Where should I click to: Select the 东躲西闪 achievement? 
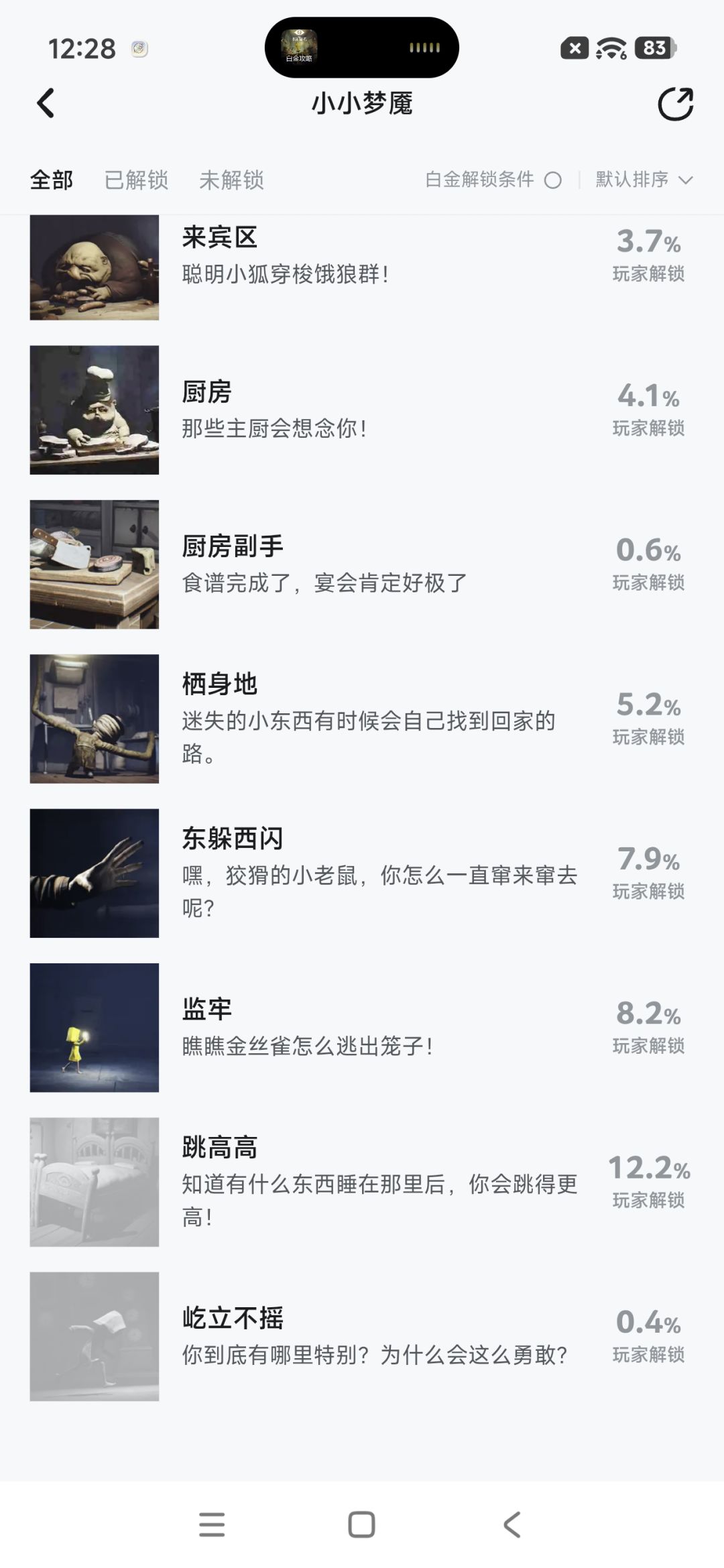(362, 873)
